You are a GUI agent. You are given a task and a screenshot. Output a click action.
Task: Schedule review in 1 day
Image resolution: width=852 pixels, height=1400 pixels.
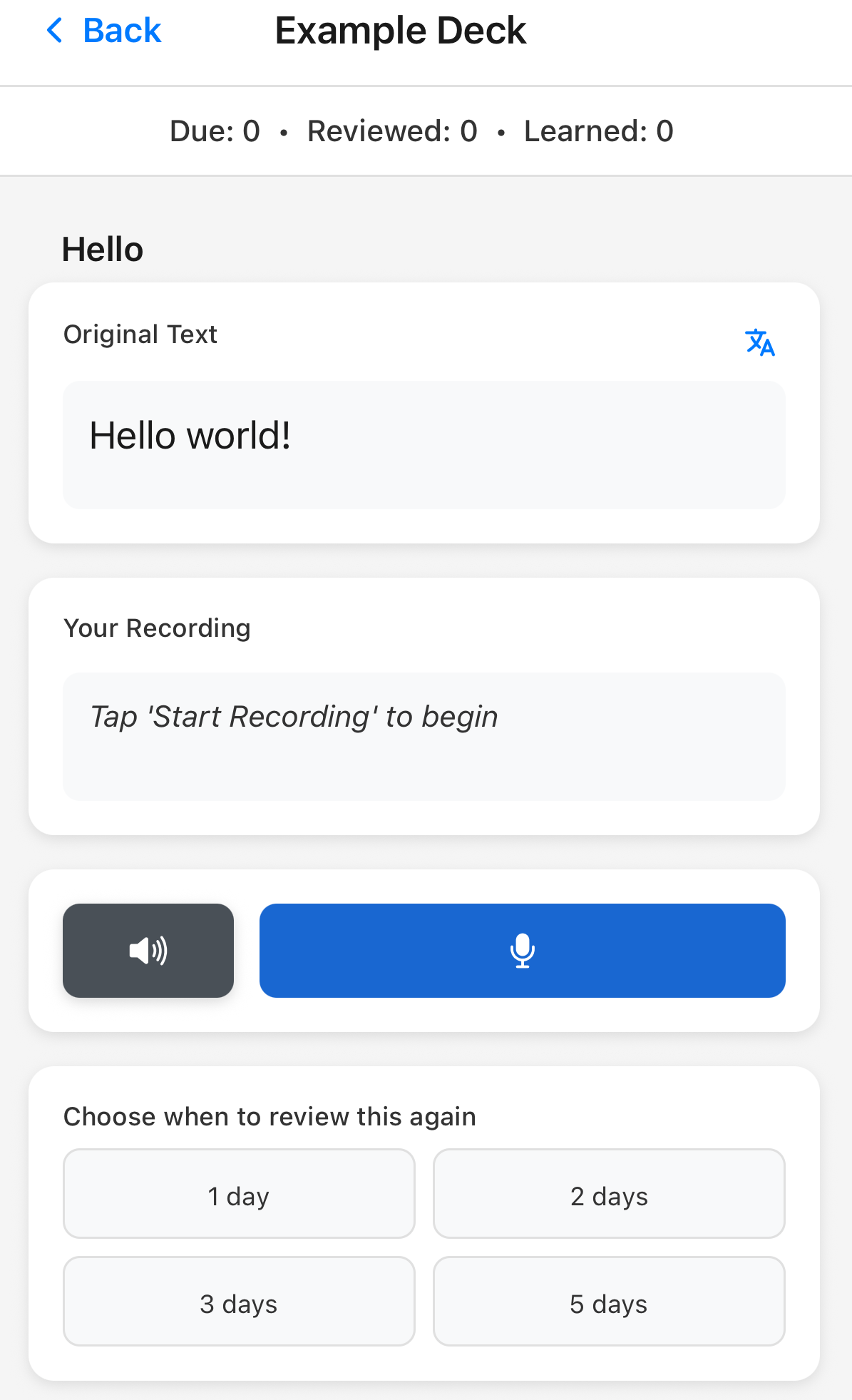click(x=238, y=1193)
